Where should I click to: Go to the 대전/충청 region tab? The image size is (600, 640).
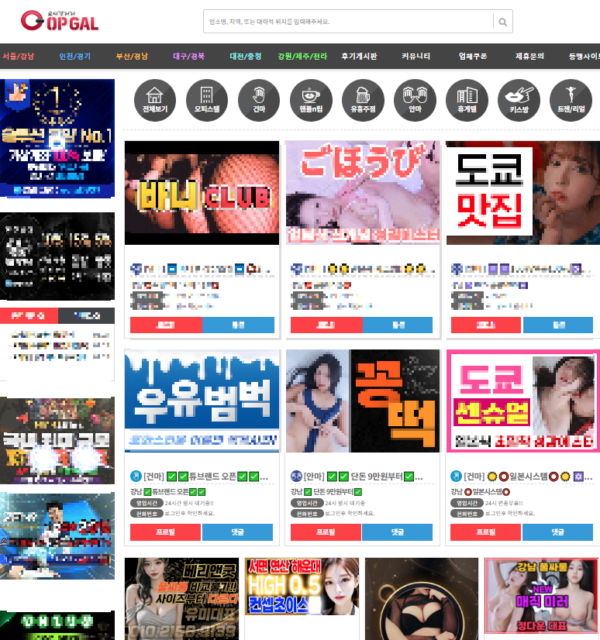[245, 56]
